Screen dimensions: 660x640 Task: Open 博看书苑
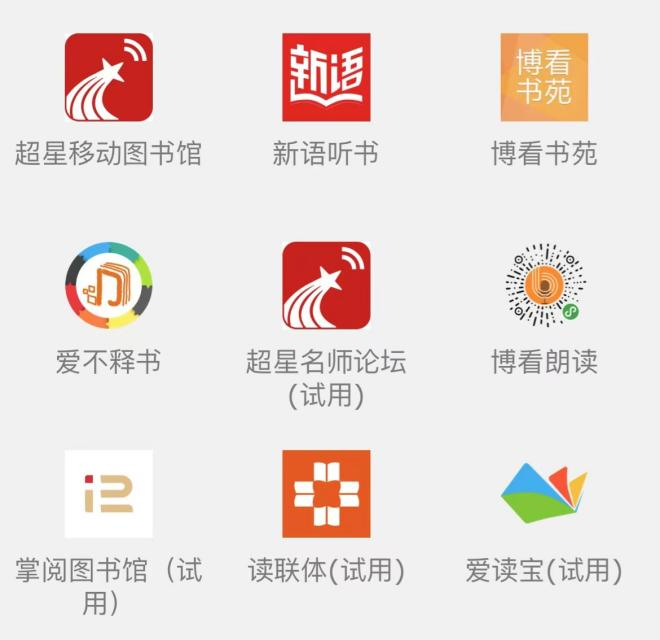tap(544, 78)
